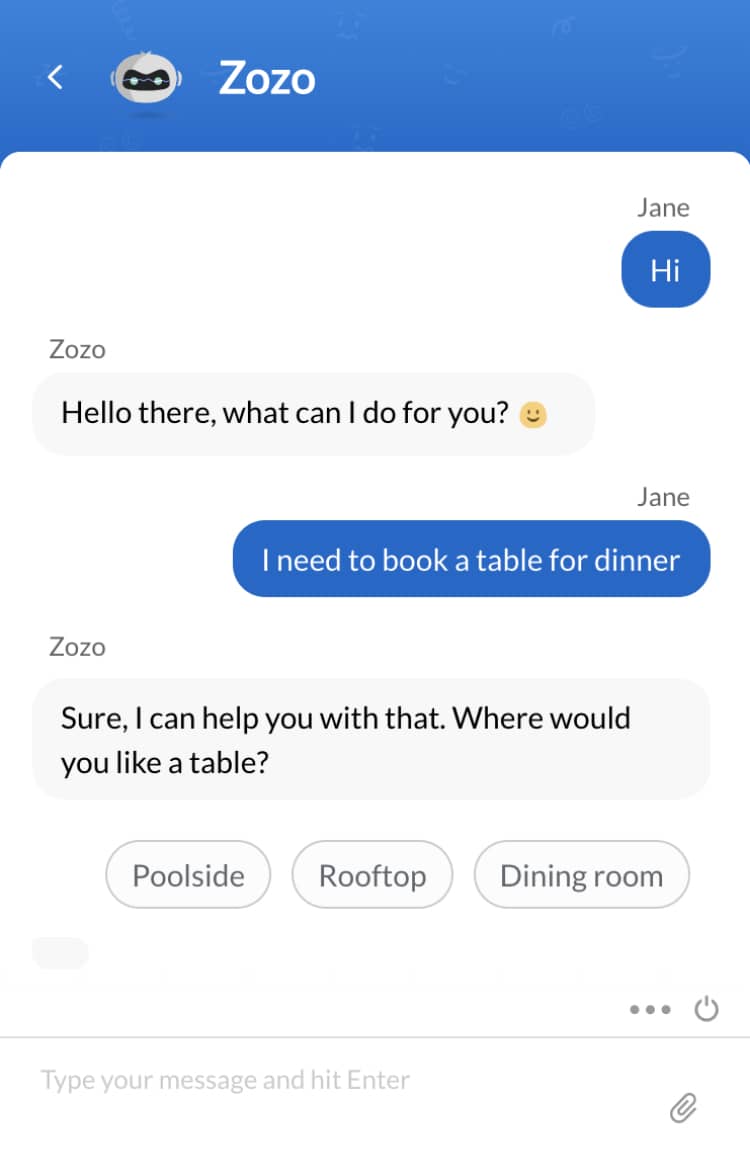Open the three-dot more options menu
This screenshot has width=750, height=1176.
click(650, 1010)
